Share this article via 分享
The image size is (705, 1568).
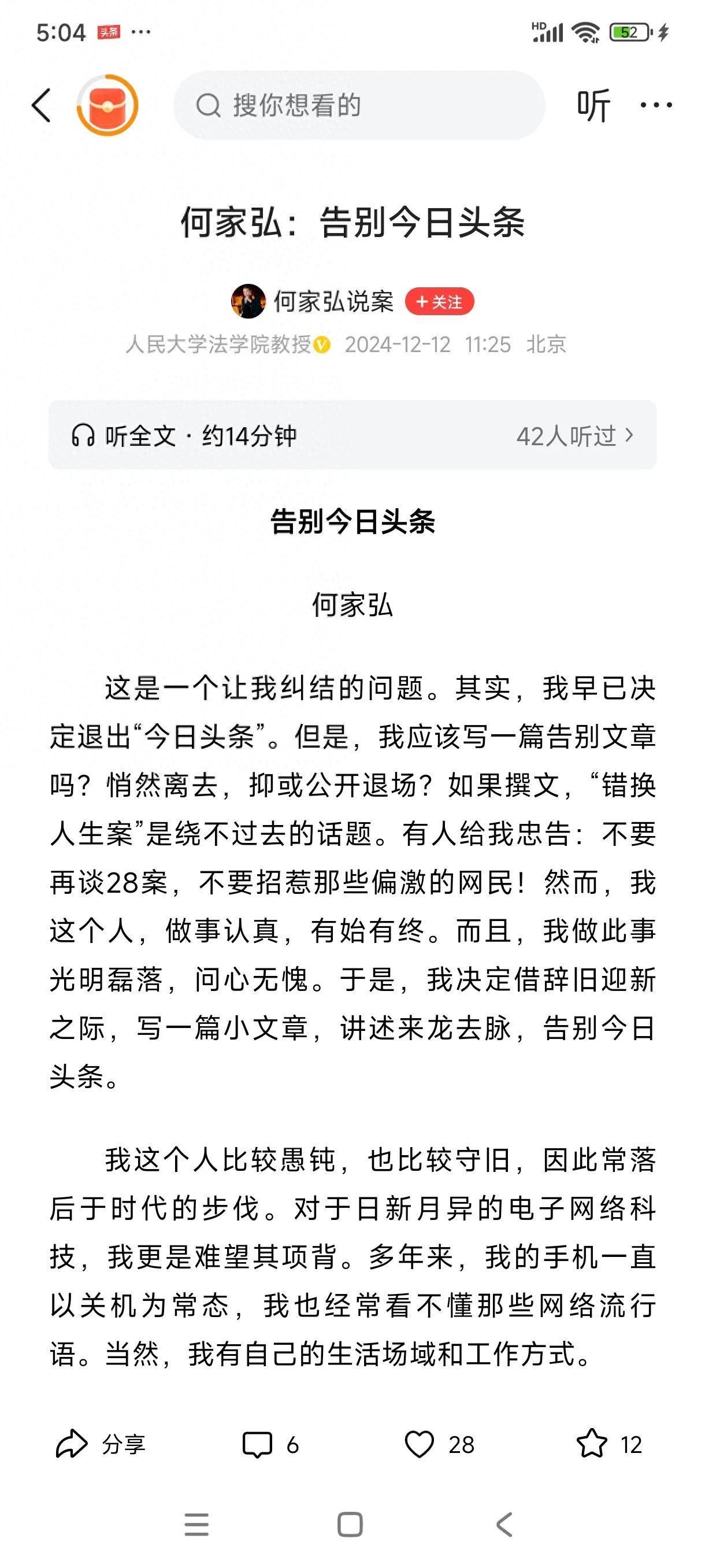101,1444
